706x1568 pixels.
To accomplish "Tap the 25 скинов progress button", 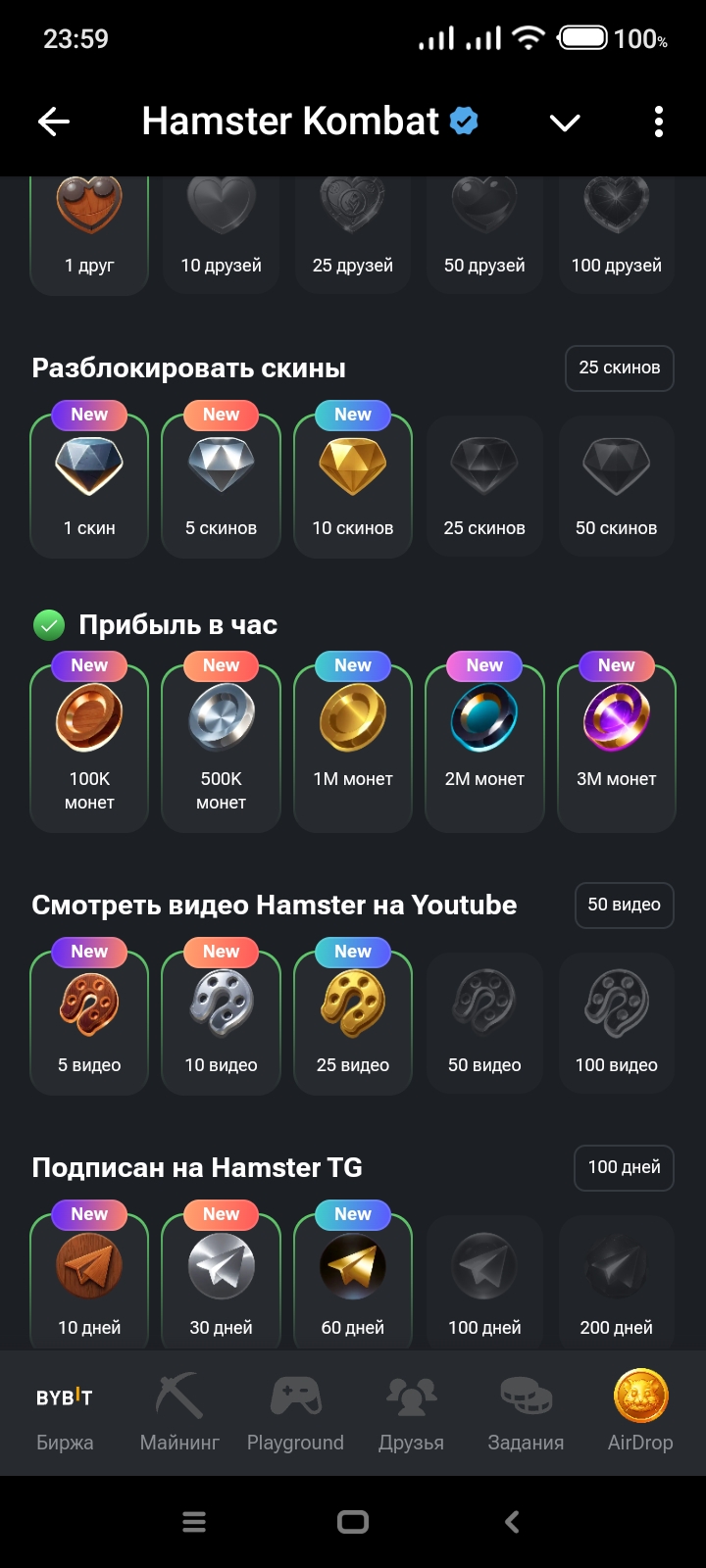I will click(x=620, y=368).
